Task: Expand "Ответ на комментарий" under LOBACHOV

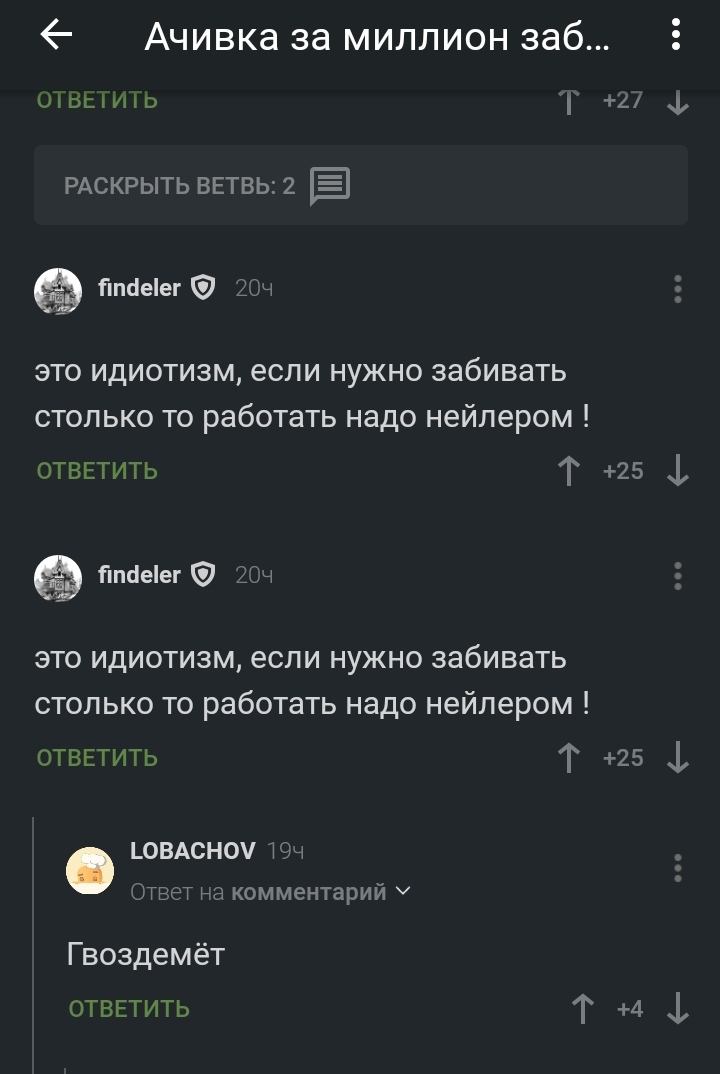Action: 270,892
